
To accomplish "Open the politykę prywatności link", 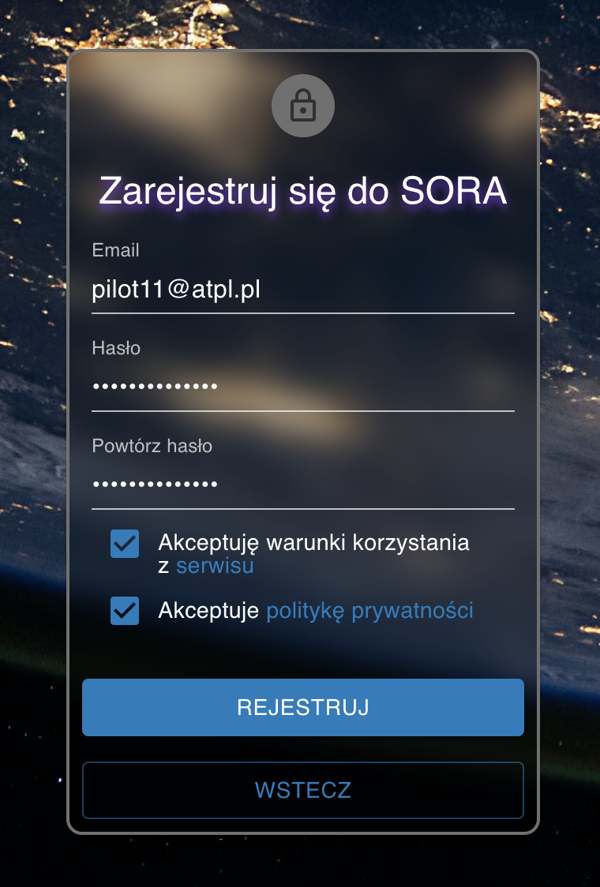I will [x=369, y=610].
